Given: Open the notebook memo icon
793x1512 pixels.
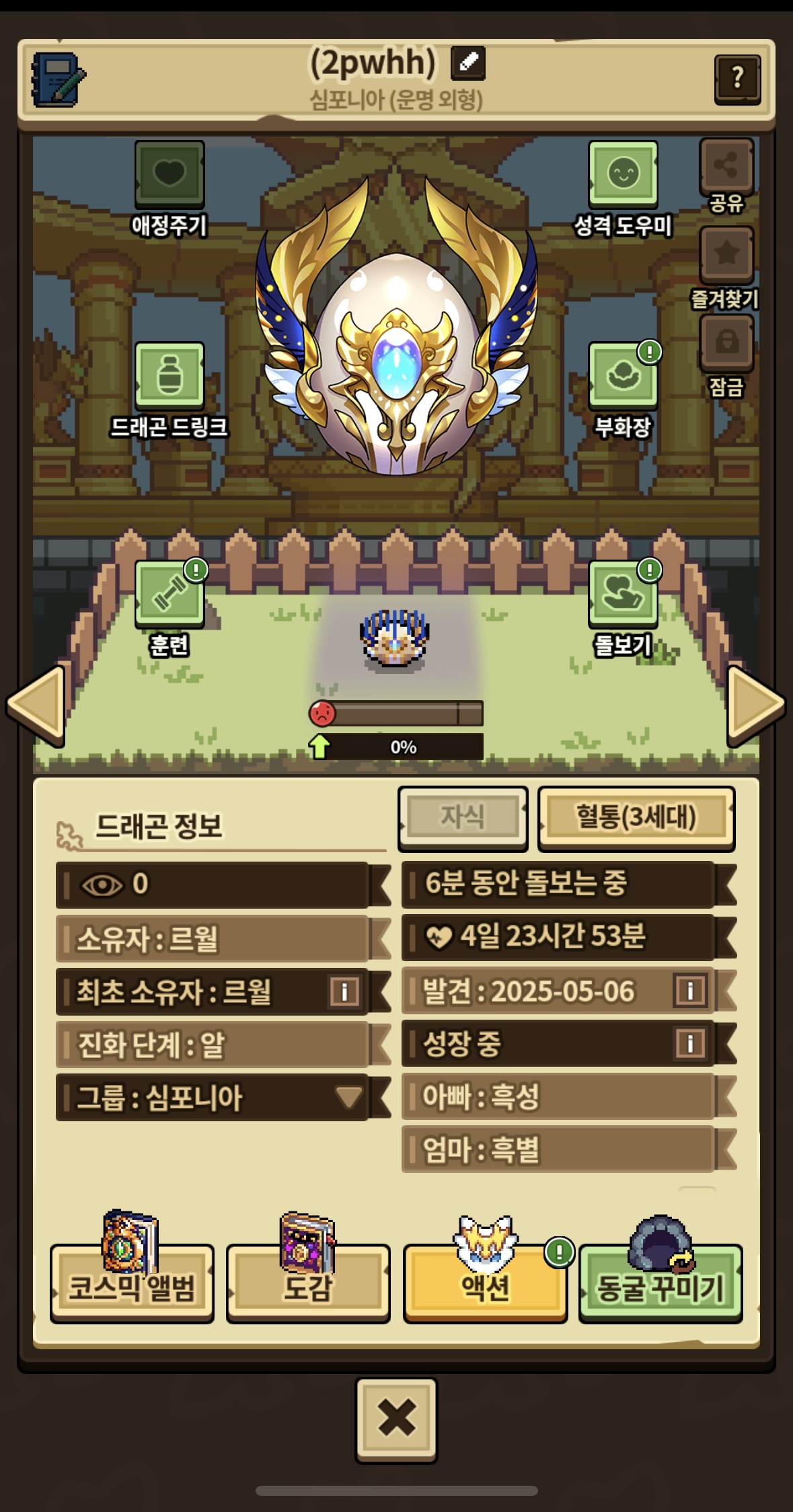Looking at the screenshot, I should tap(57, 79).
